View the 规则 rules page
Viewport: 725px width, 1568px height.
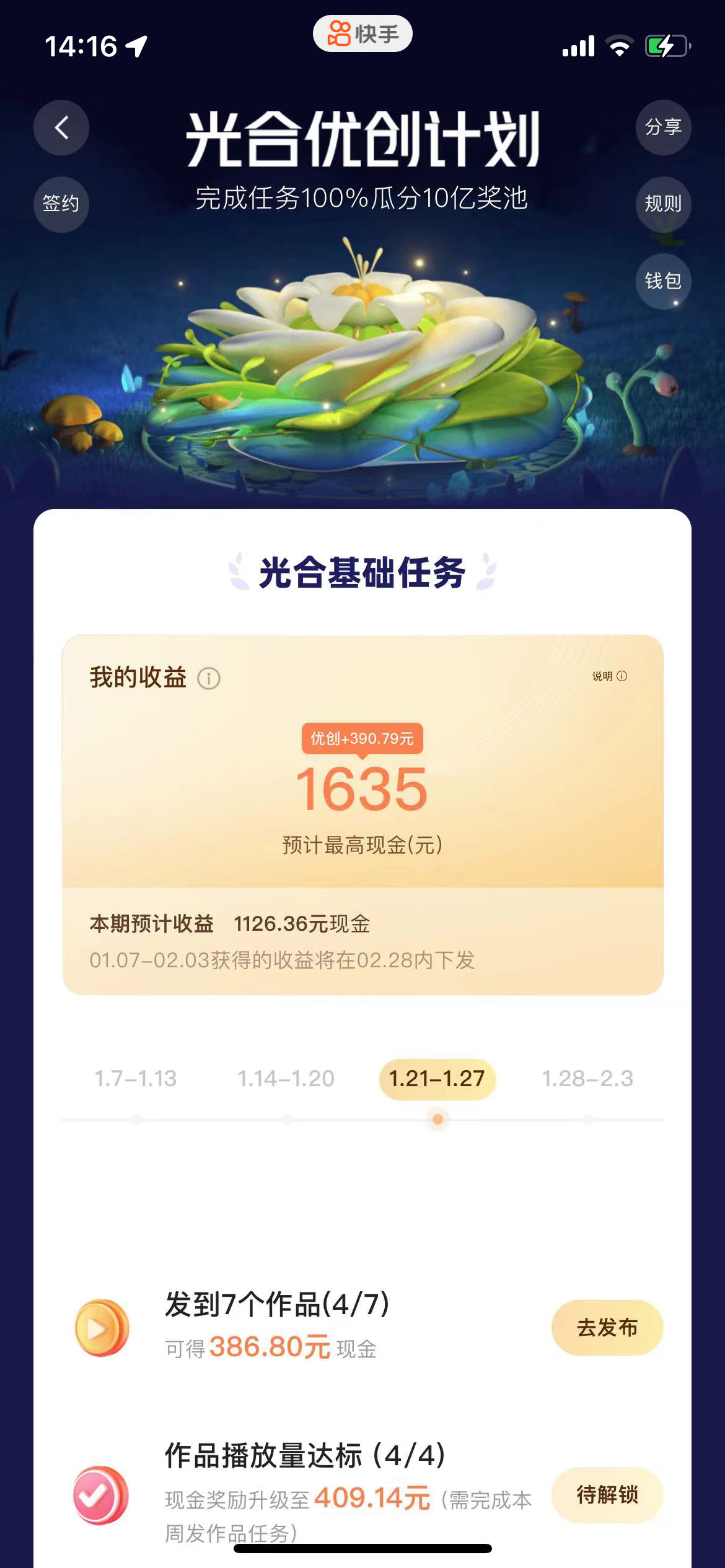click(663, 204)
